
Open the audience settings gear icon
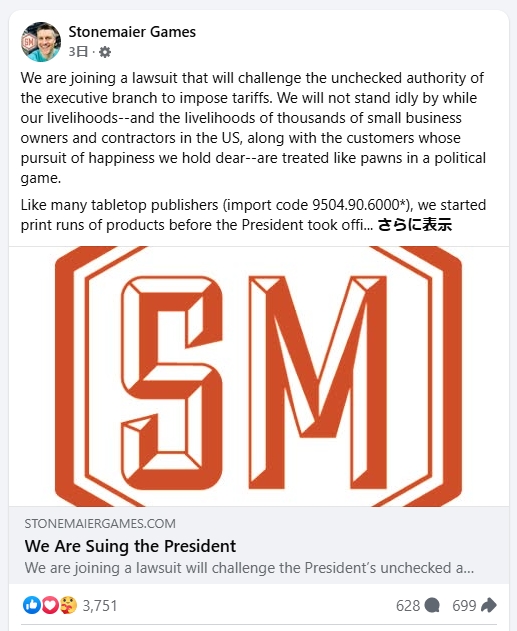(105, 52)
